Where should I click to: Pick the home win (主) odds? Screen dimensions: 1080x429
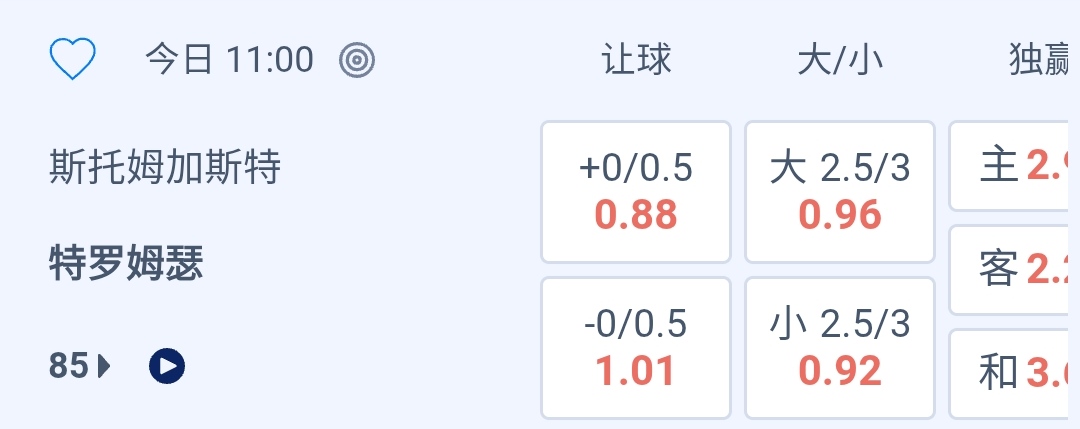pos(1014,167)
